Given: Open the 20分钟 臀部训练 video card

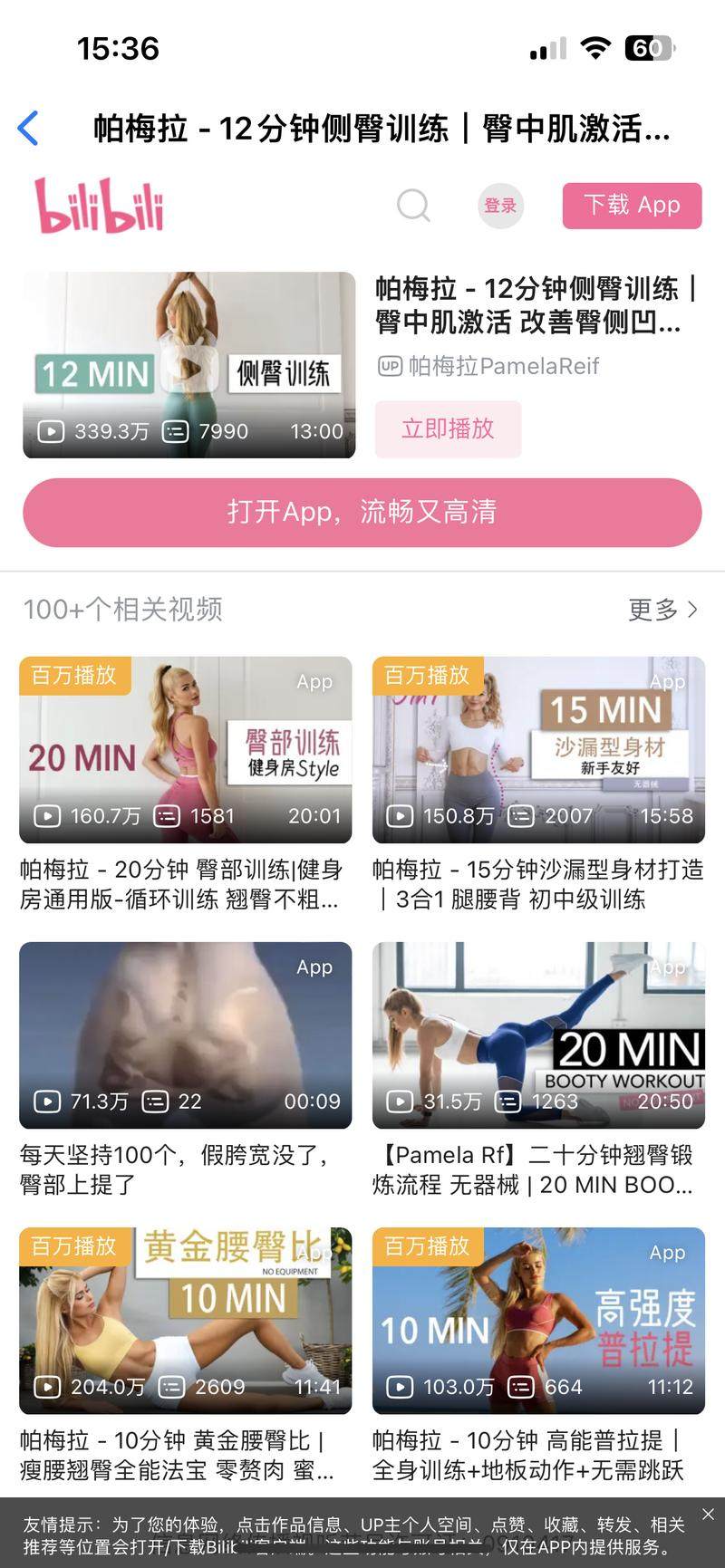Looking at the screenshot, I should tap(185, 750).
